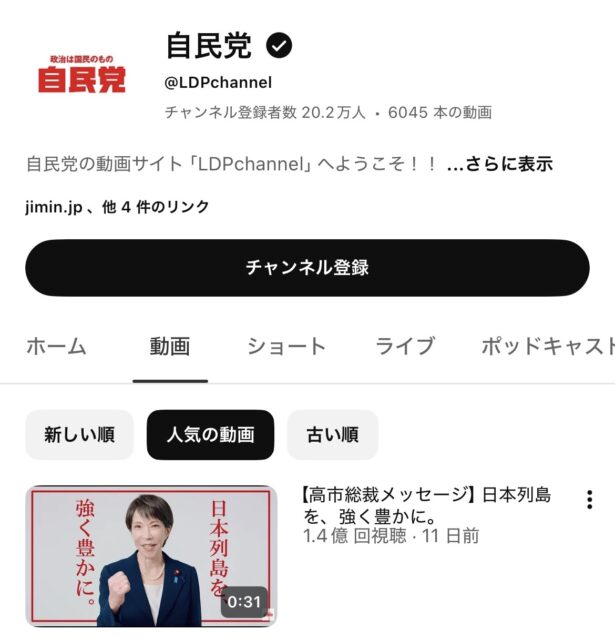Viewport: 615px width, 640px height.
Task: Switch to the ショート tab
Action: pyautogui.click(x=286, y=347)
